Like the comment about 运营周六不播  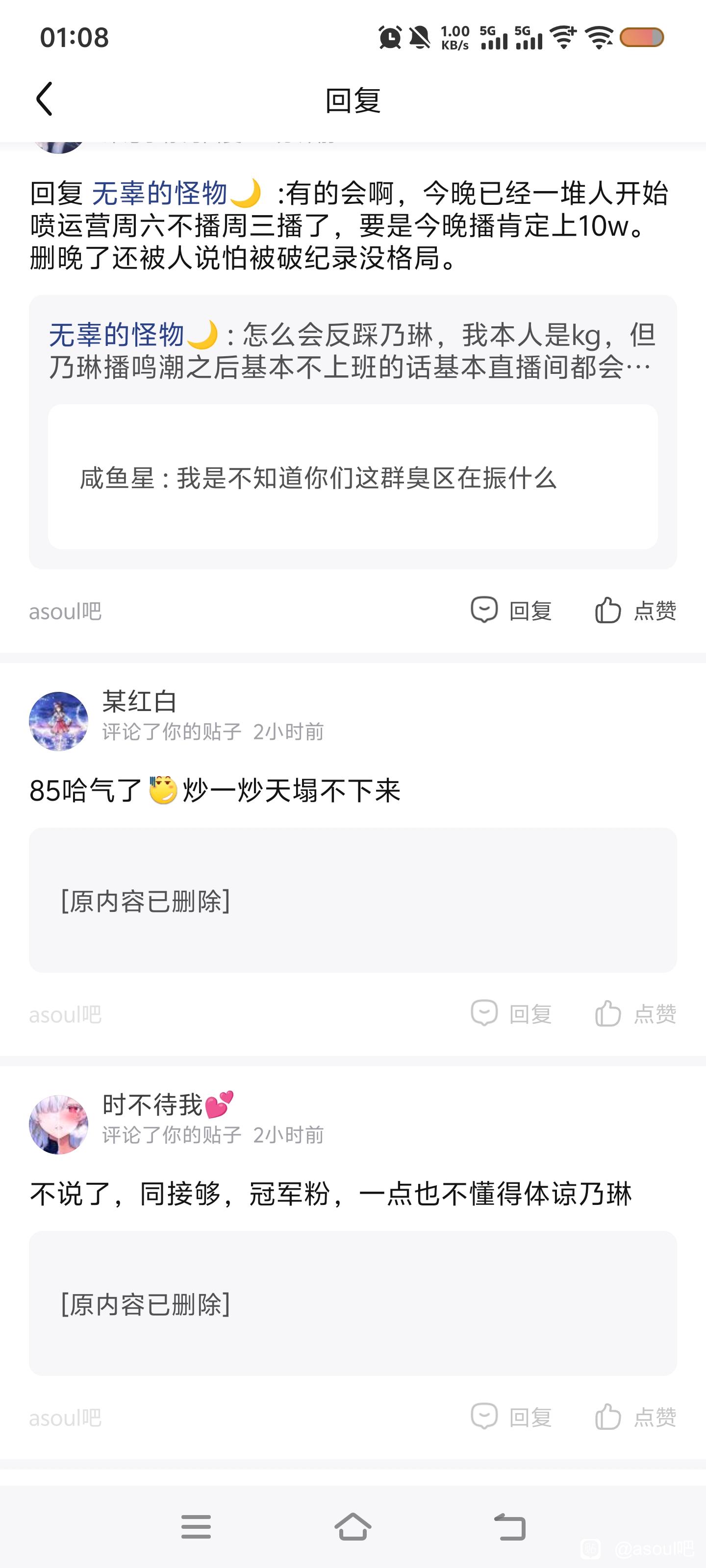click(x=635, y=611)
